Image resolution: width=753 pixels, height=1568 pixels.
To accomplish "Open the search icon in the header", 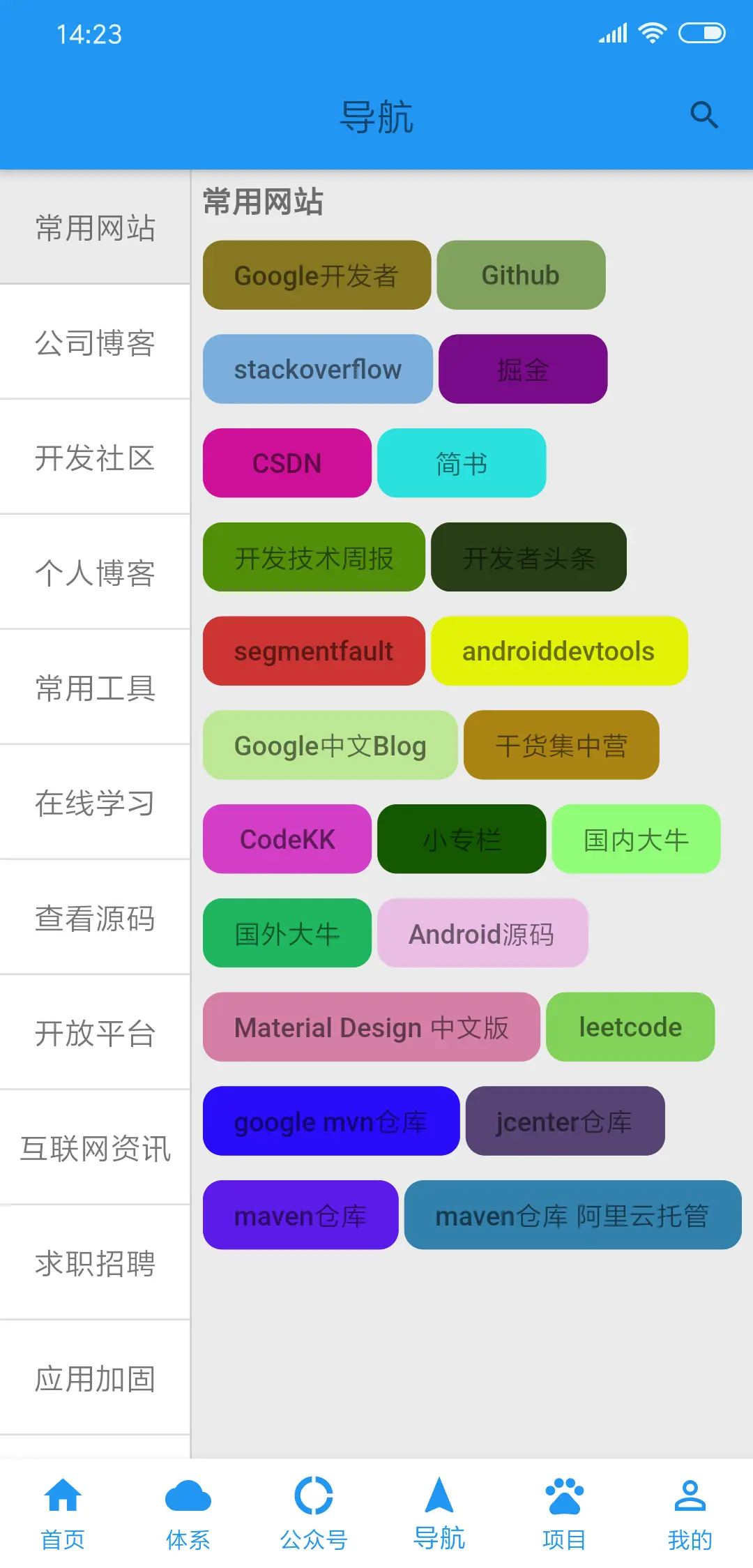I will pyautogui.click(x=703, y=115).
